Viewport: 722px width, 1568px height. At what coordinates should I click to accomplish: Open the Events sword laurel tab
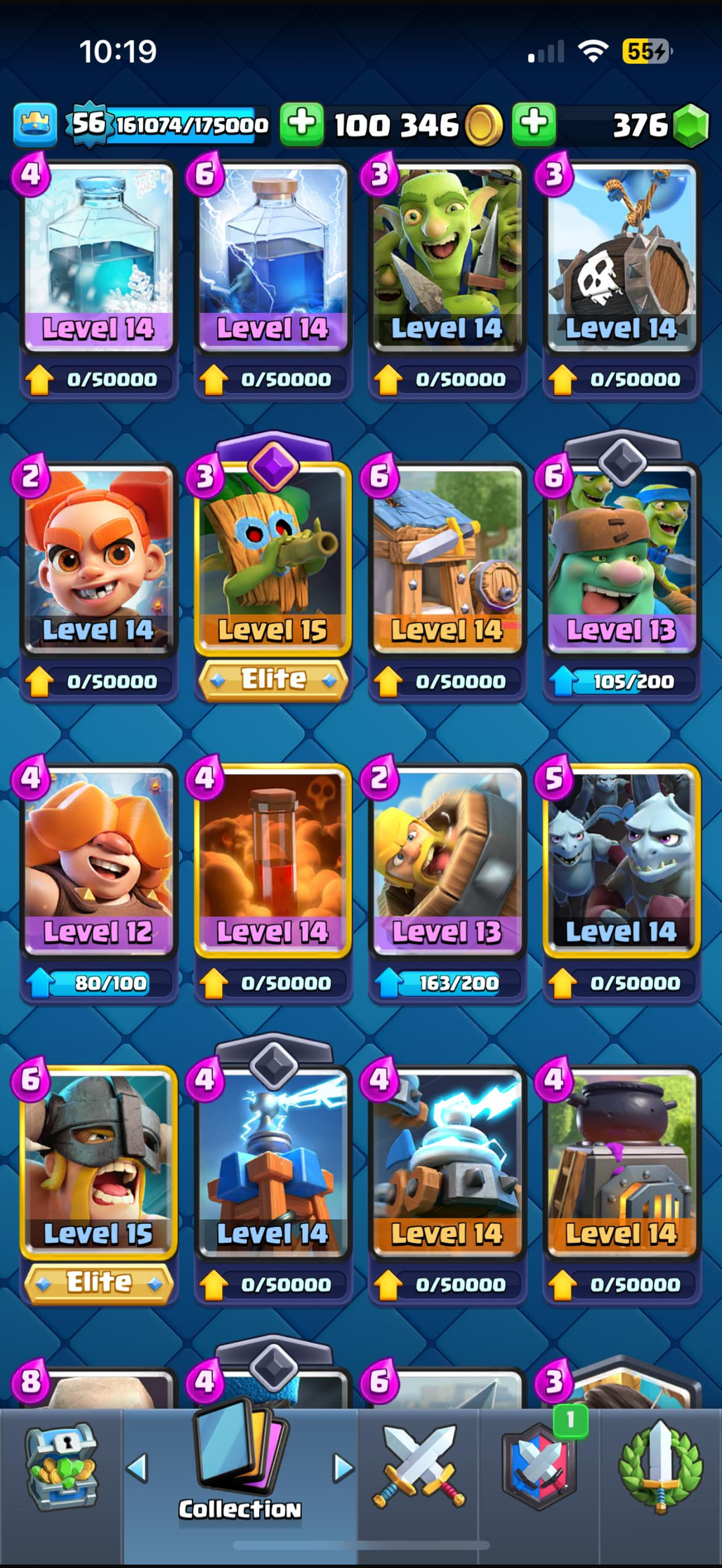click(659, 1467)
